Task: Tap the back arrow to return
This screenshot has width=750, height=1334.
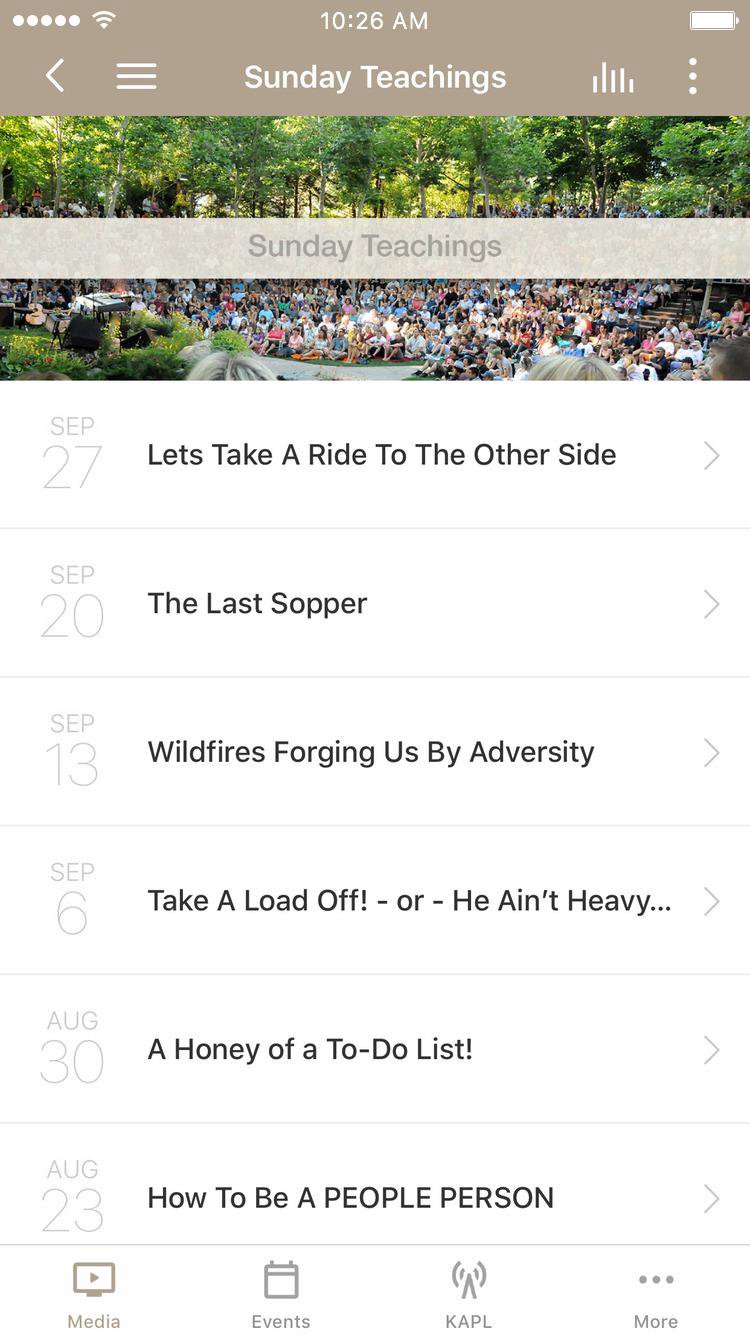Action: (54, 76)
